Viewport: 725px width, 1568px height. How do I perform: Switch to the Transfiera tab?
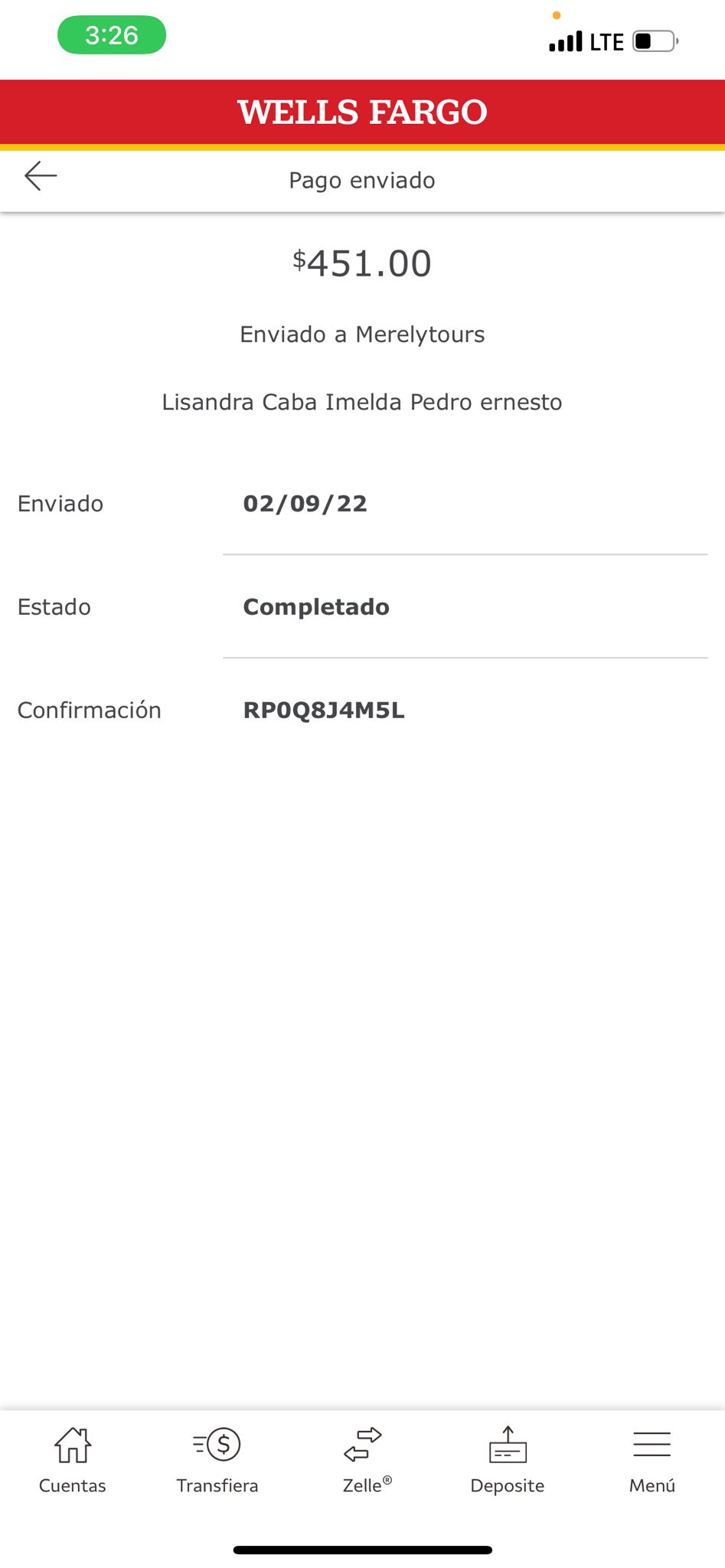pos(217,1461)
